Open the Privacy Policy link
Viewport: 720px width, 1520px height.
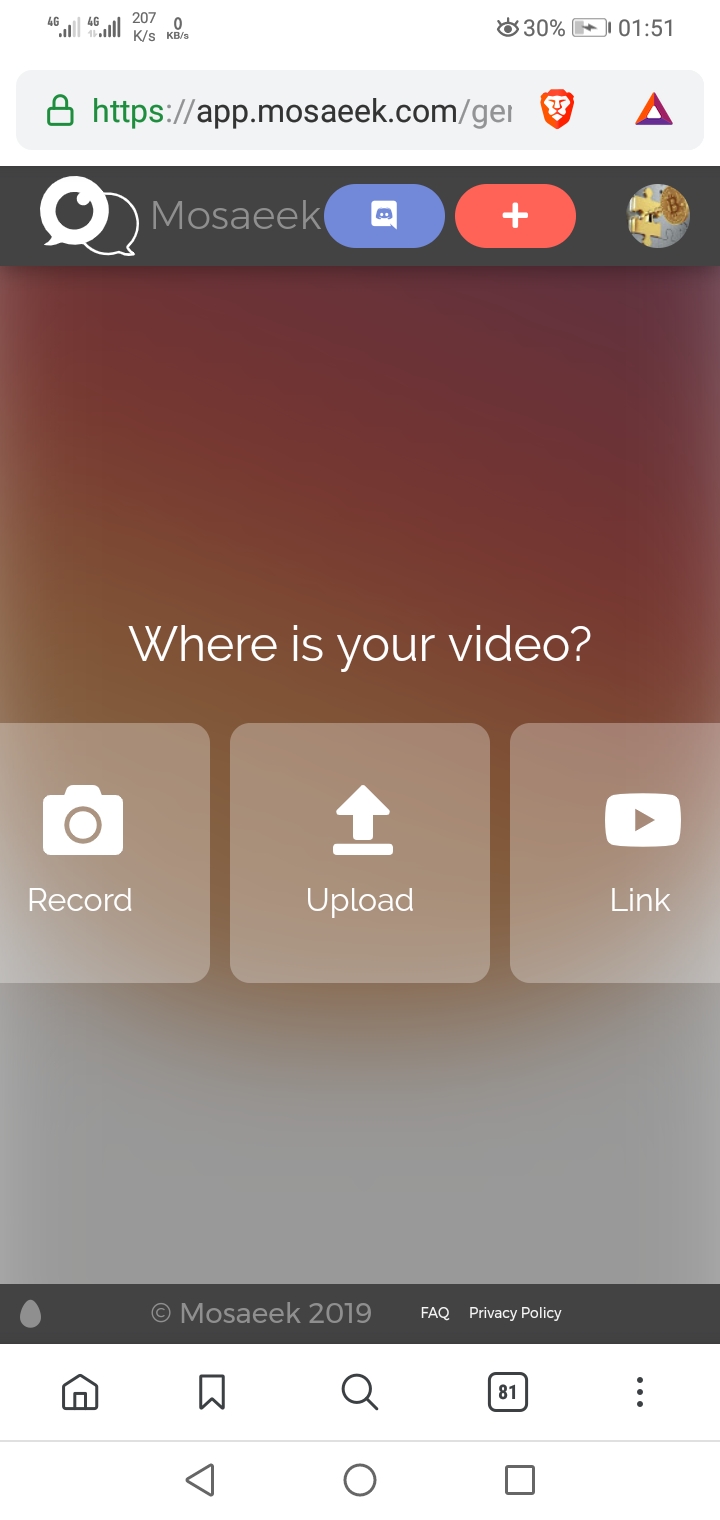pos(515,1313)
